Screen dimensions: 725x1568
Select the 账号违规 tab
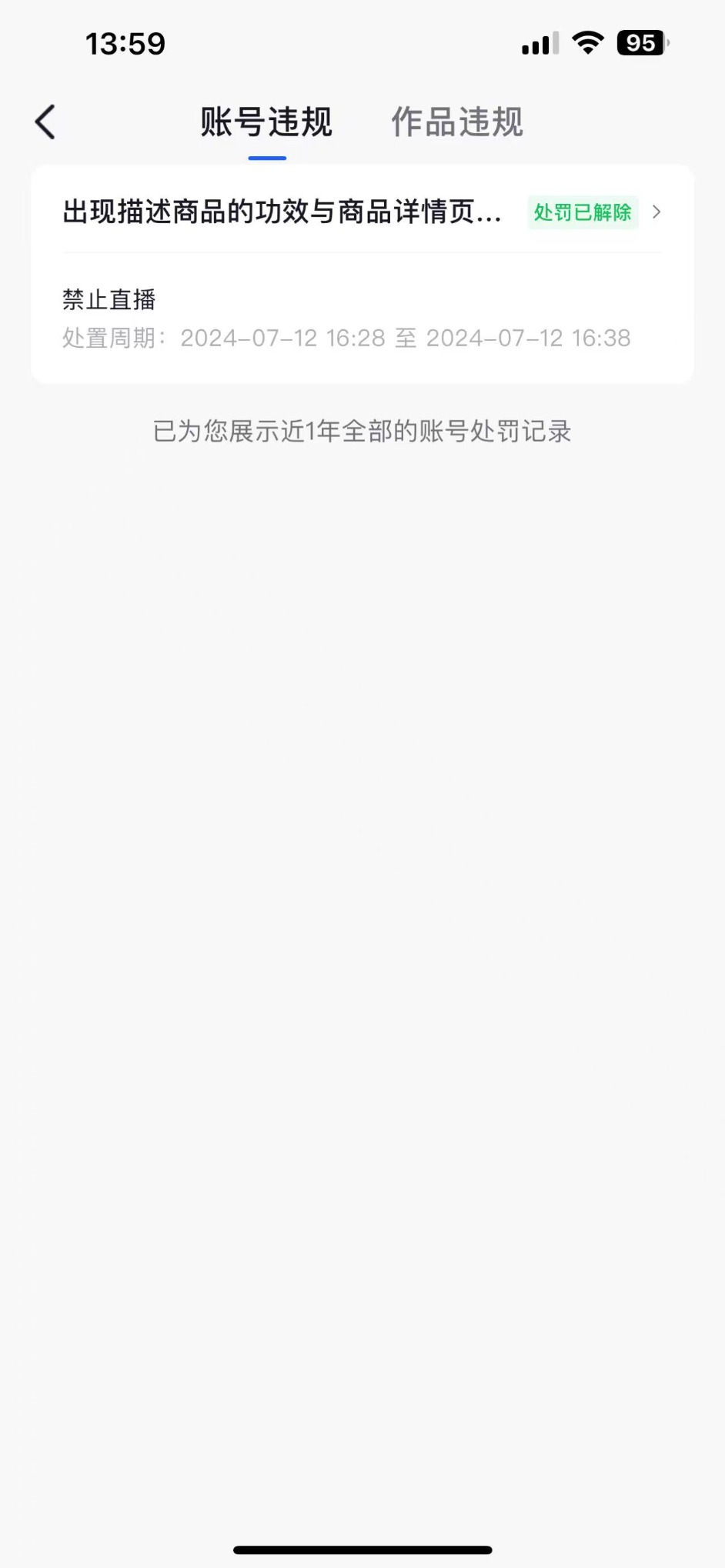[266, 122]
